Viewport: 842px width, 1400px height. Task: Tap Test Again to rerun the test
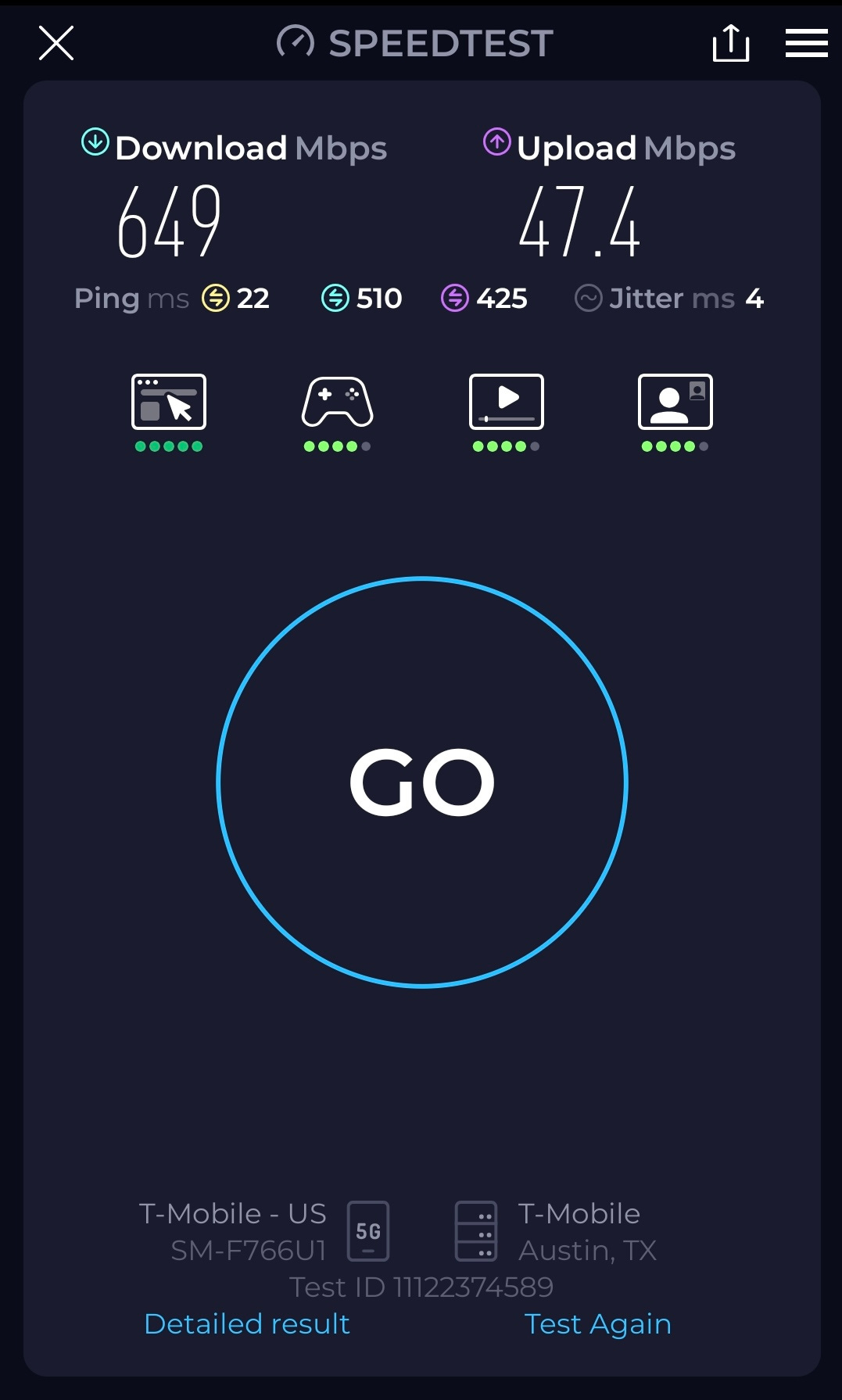(597, 1323)
